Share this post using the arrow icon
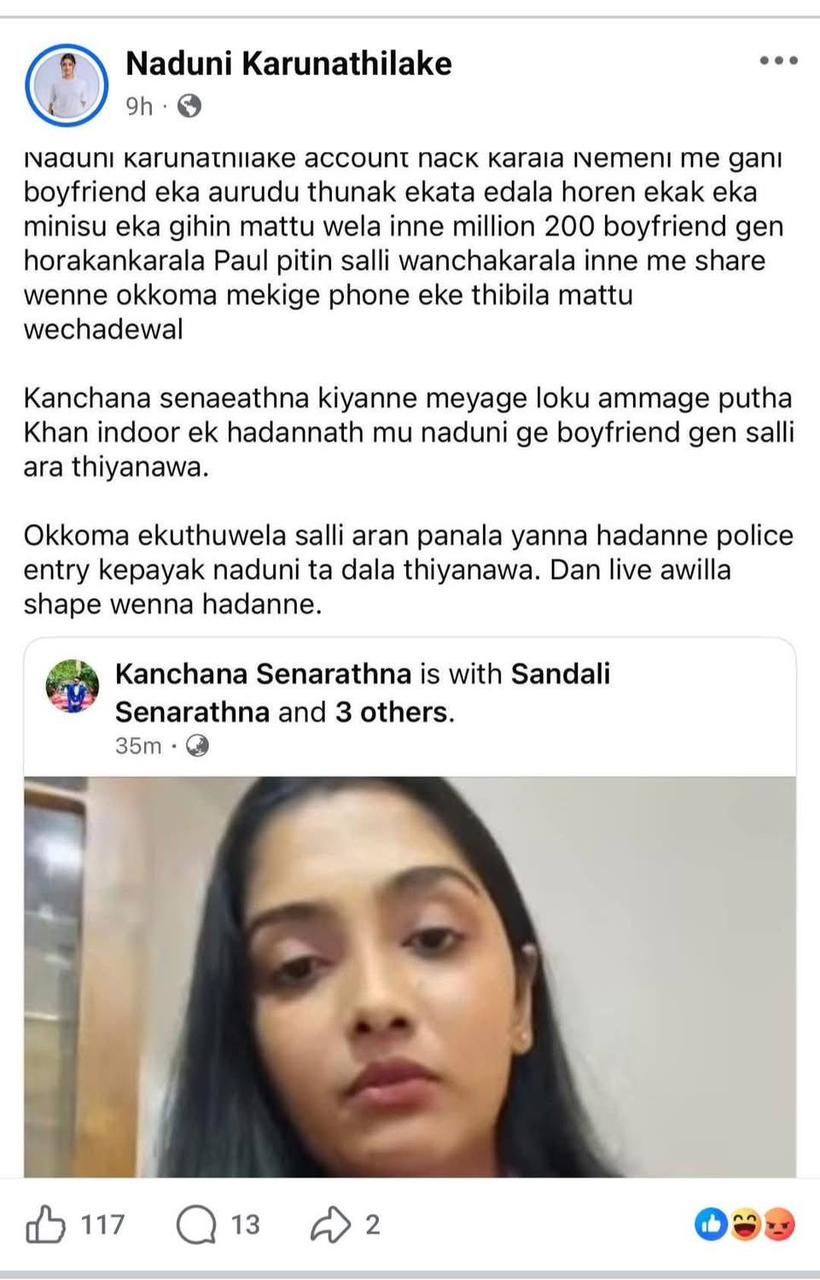Image resolution: width=820 pixels, height=1280 pixels. pyautogui.click(x=329, y=1224)
